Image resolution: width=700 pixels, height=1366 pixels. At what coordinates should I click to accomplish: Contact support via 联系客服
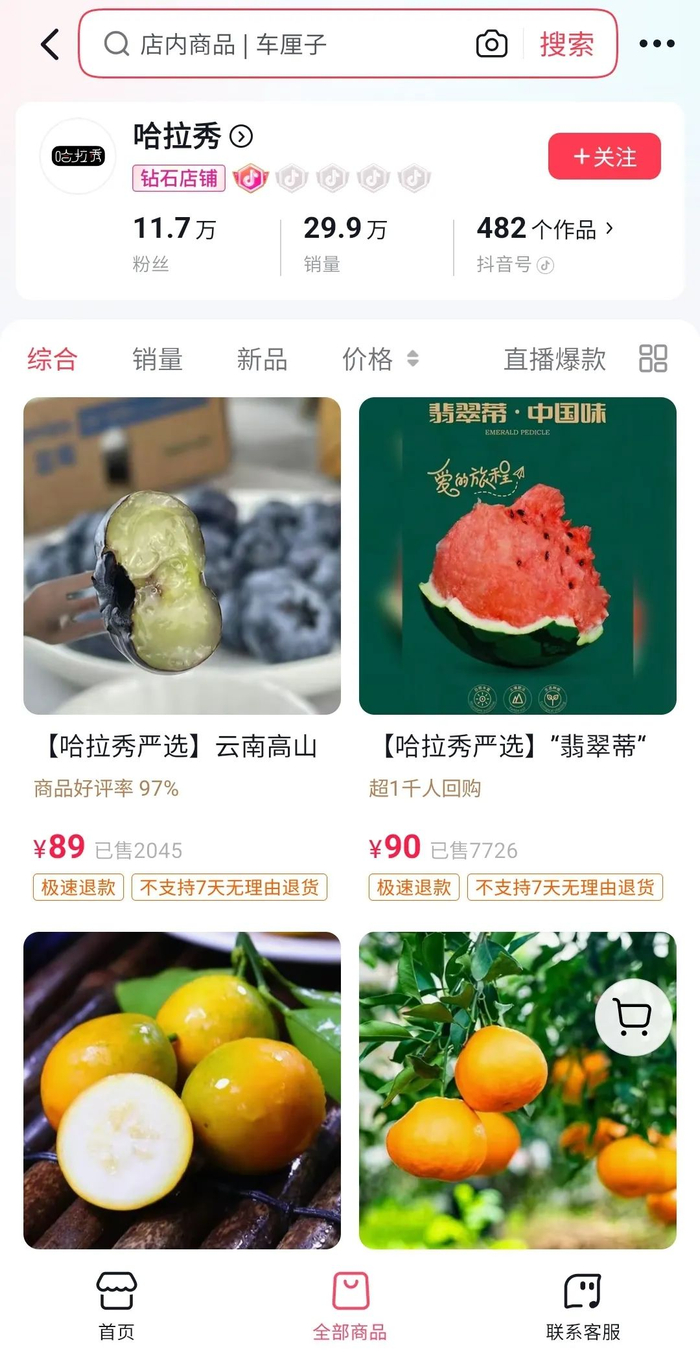(583, 1306)
